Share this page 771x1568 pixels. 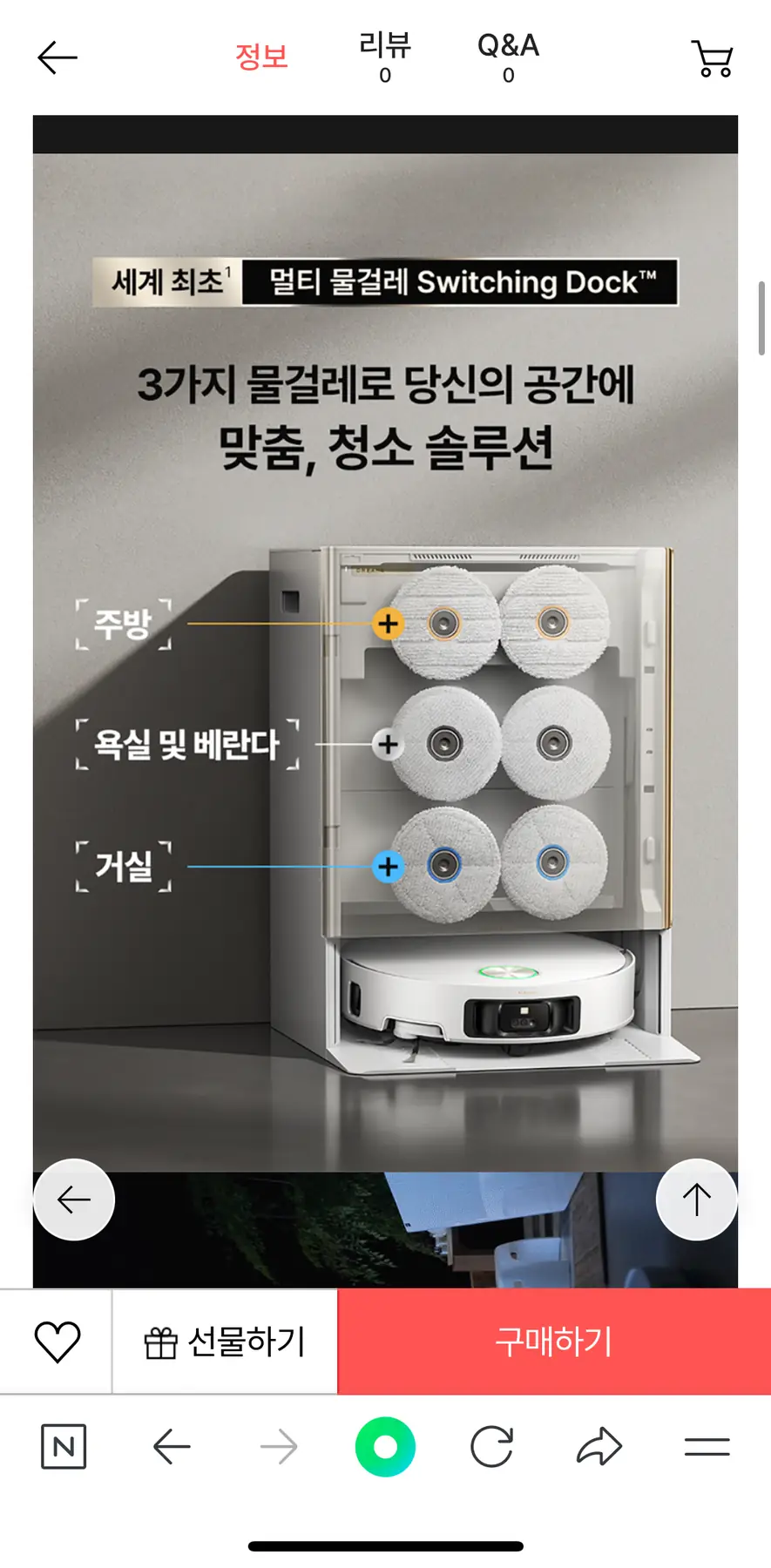599,1447
